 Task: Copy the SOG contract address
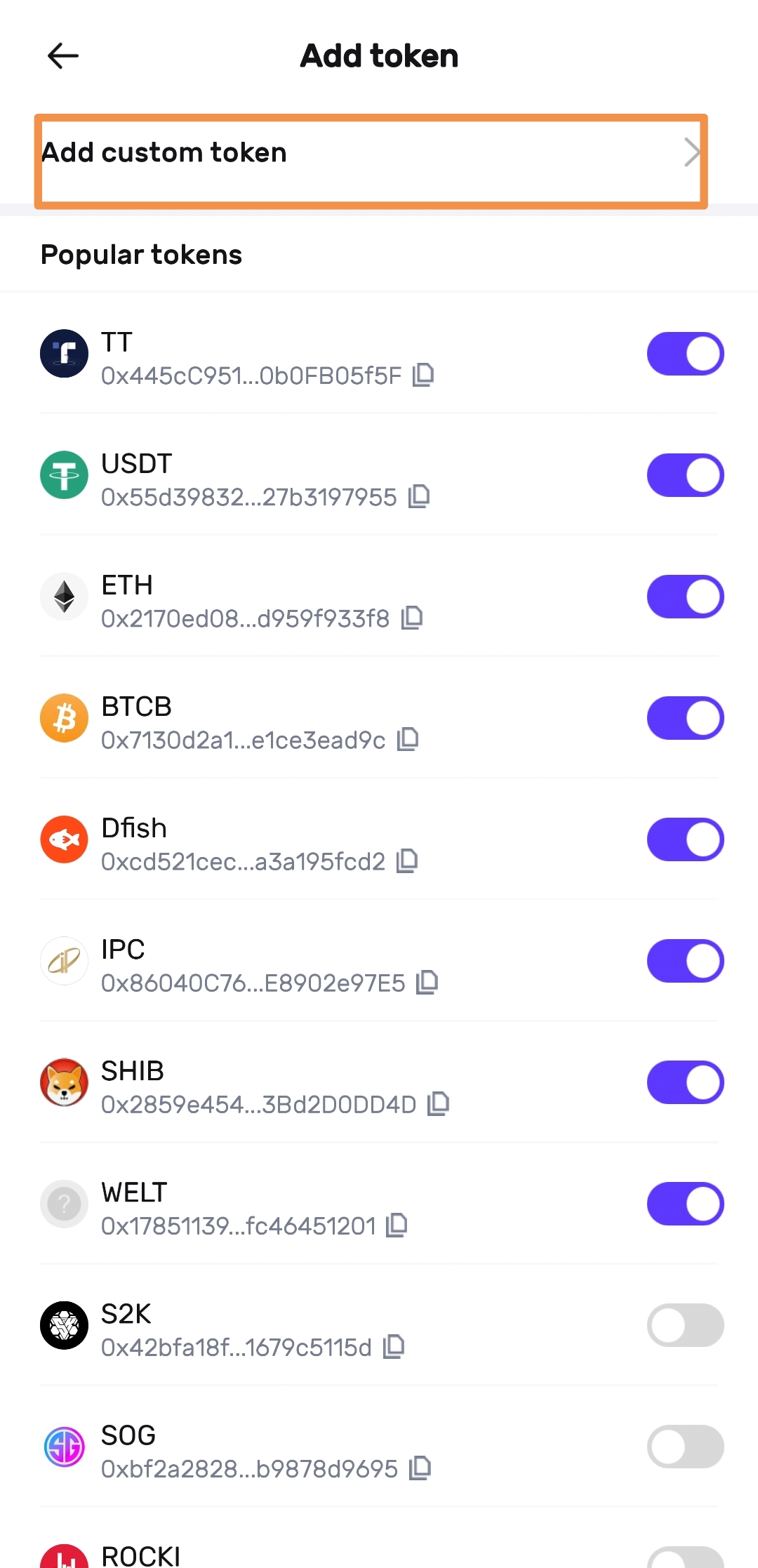tap(420, 1468)
